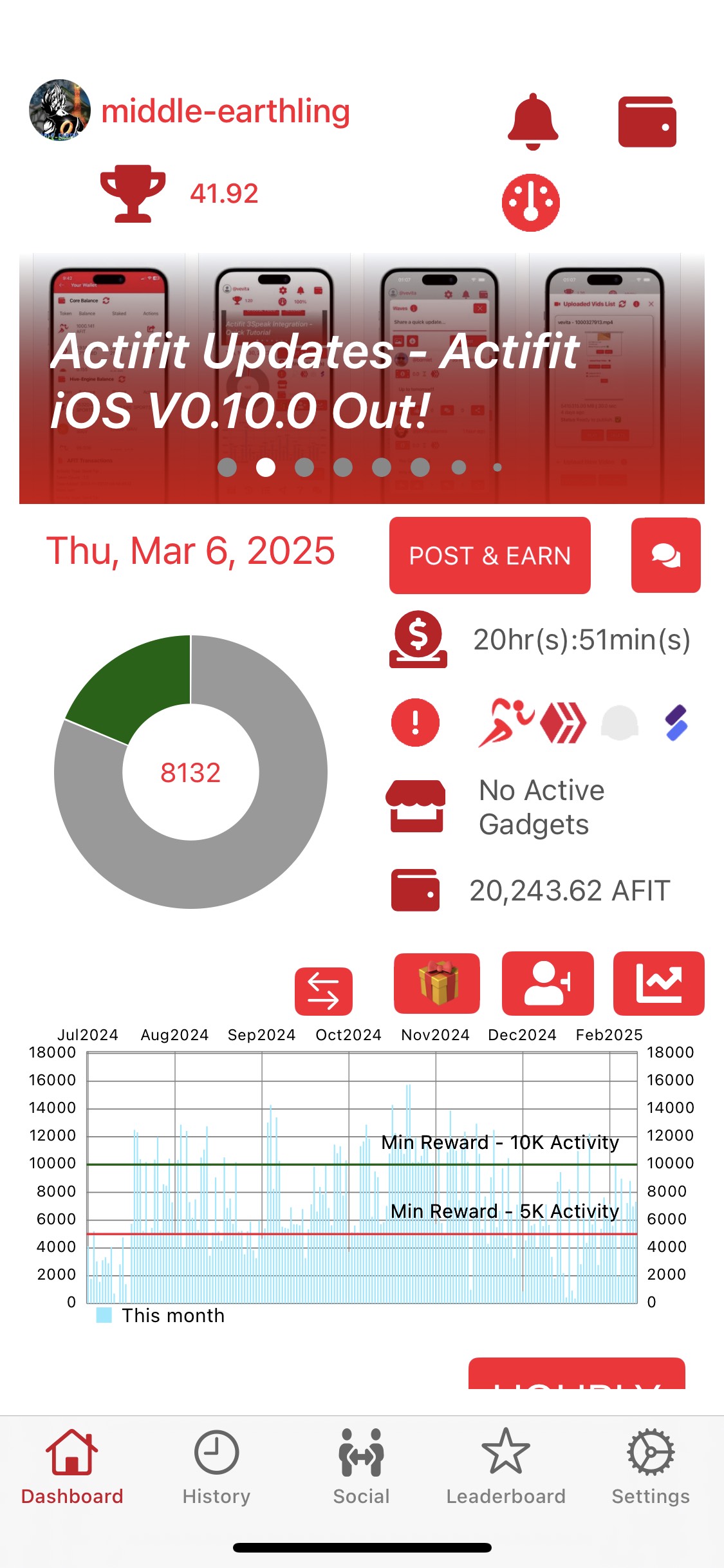Tap the swap arrows button

point(324,991)
